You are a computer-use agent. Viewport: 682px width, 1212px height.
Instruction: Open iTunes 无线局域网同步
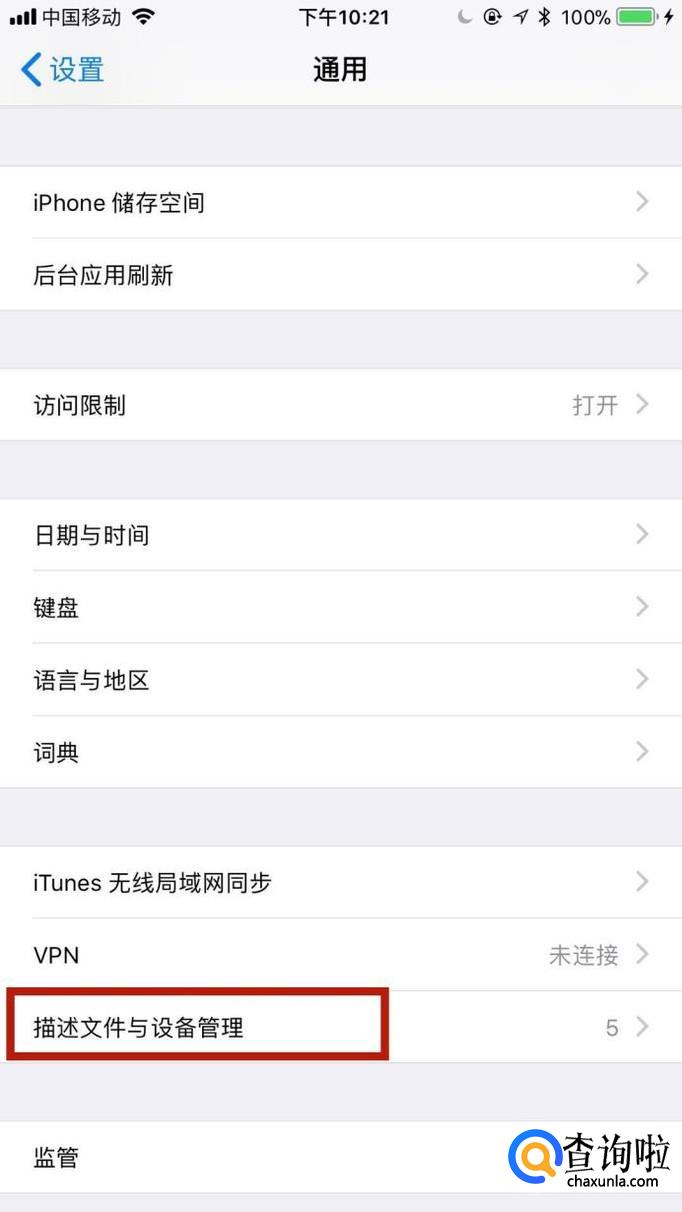point(340,883)
